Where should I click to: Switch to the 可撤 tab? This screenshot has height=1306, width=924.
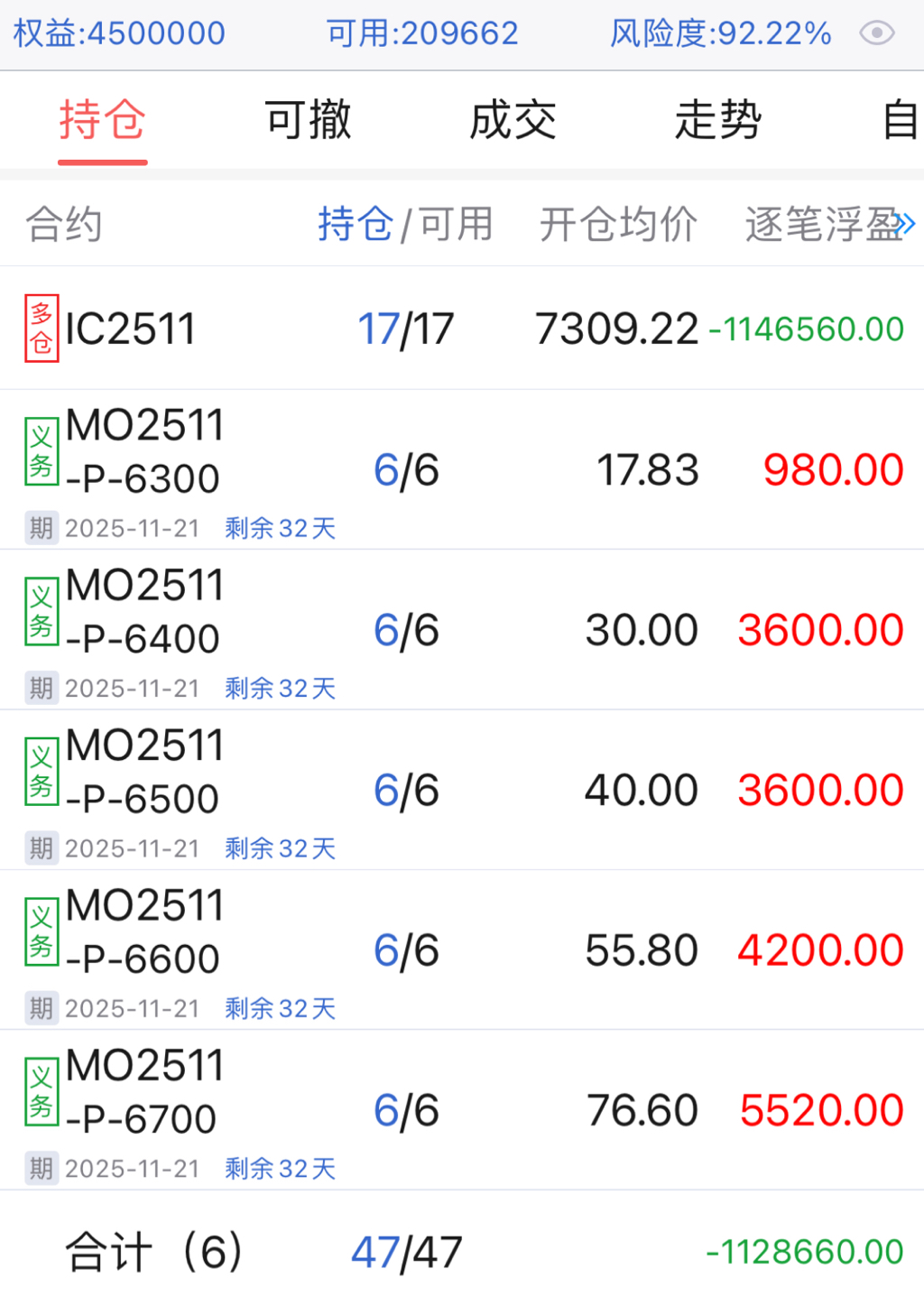308,120
